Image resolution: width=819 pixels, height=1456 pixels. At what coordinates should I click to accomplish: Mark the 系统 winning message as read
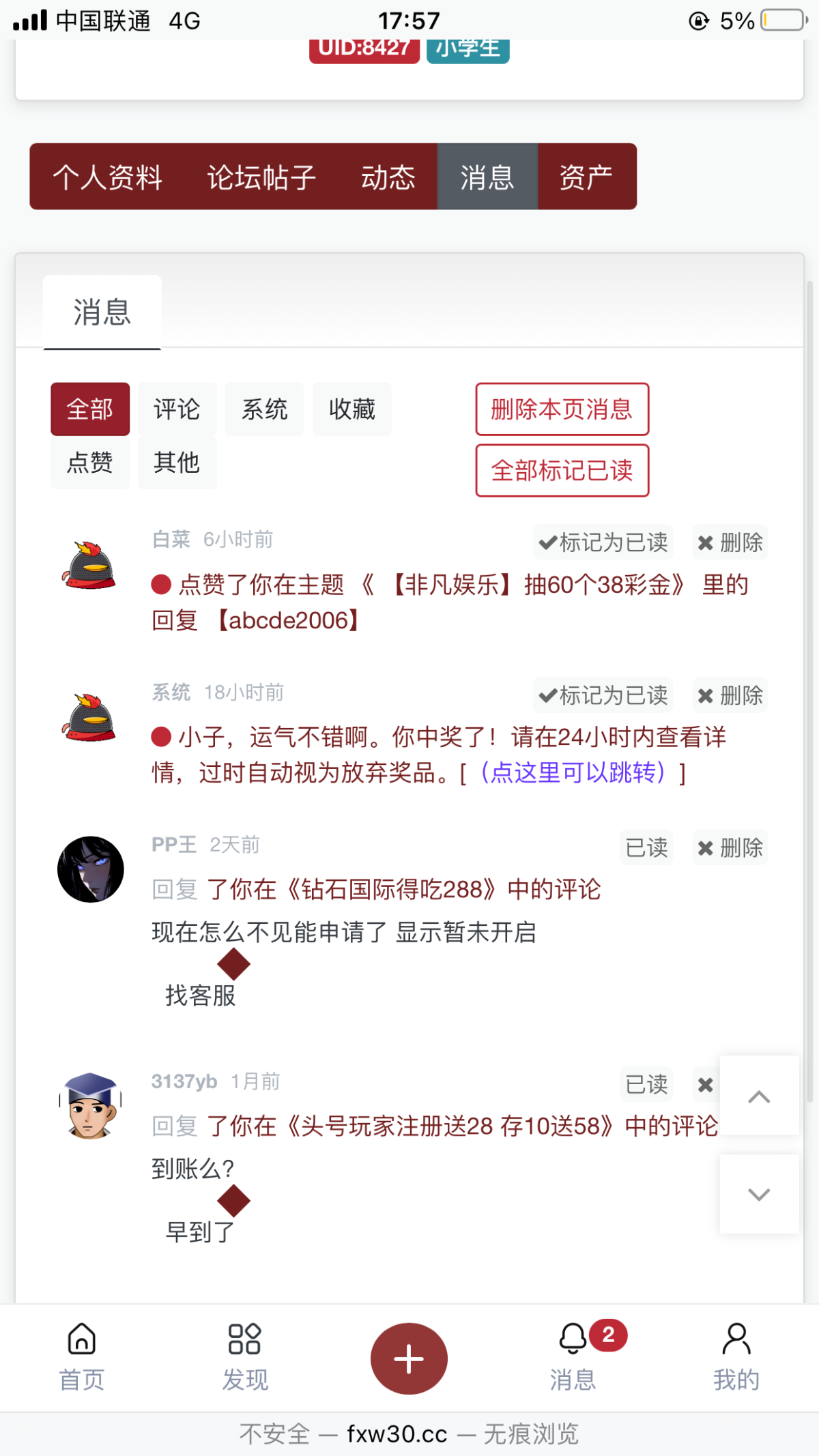click(603, 695)
